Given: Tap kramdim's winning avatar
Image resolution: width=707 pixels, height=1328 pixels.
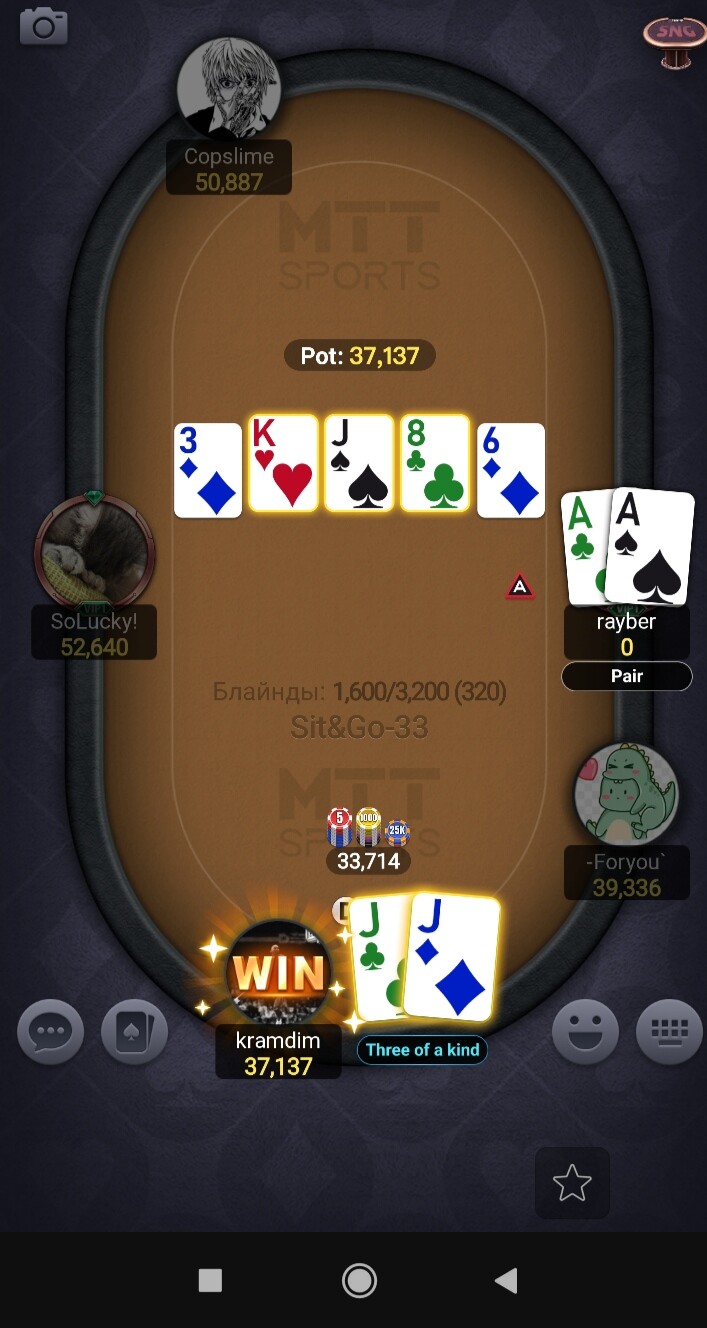Looking at the screenshot, I should [x=279, y=972].
